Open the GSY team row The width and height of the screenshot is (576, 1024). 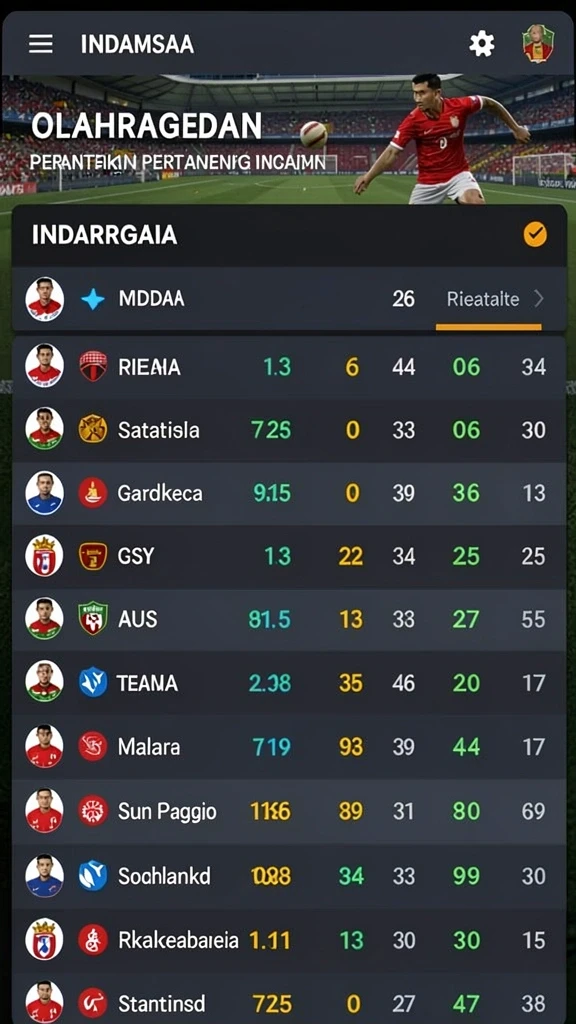coord(289,556)
